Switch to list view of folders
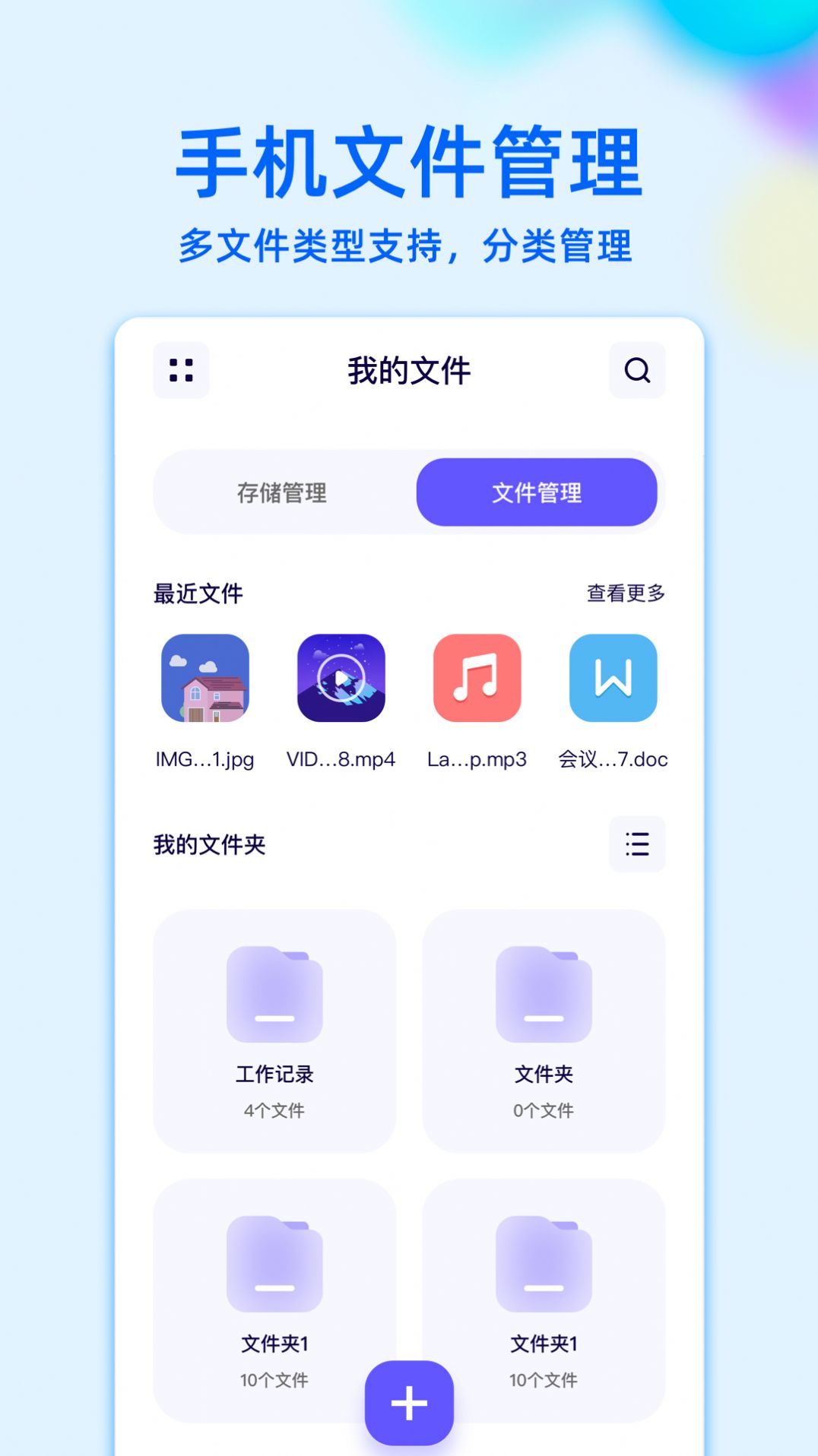The width and height of the screenshot is (818, 1456). [637, 844]
